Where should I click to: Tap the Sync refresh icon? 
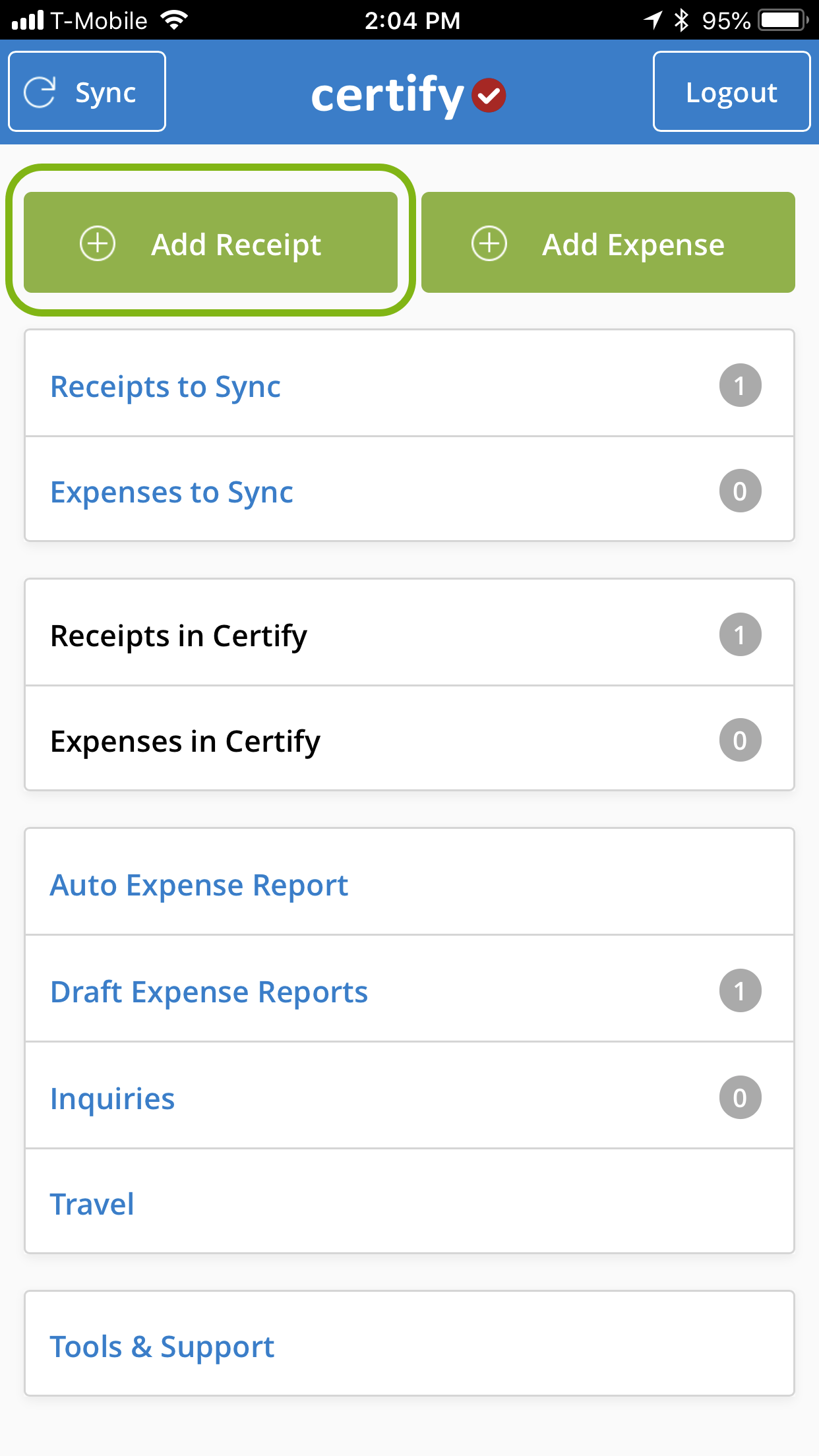40,92
